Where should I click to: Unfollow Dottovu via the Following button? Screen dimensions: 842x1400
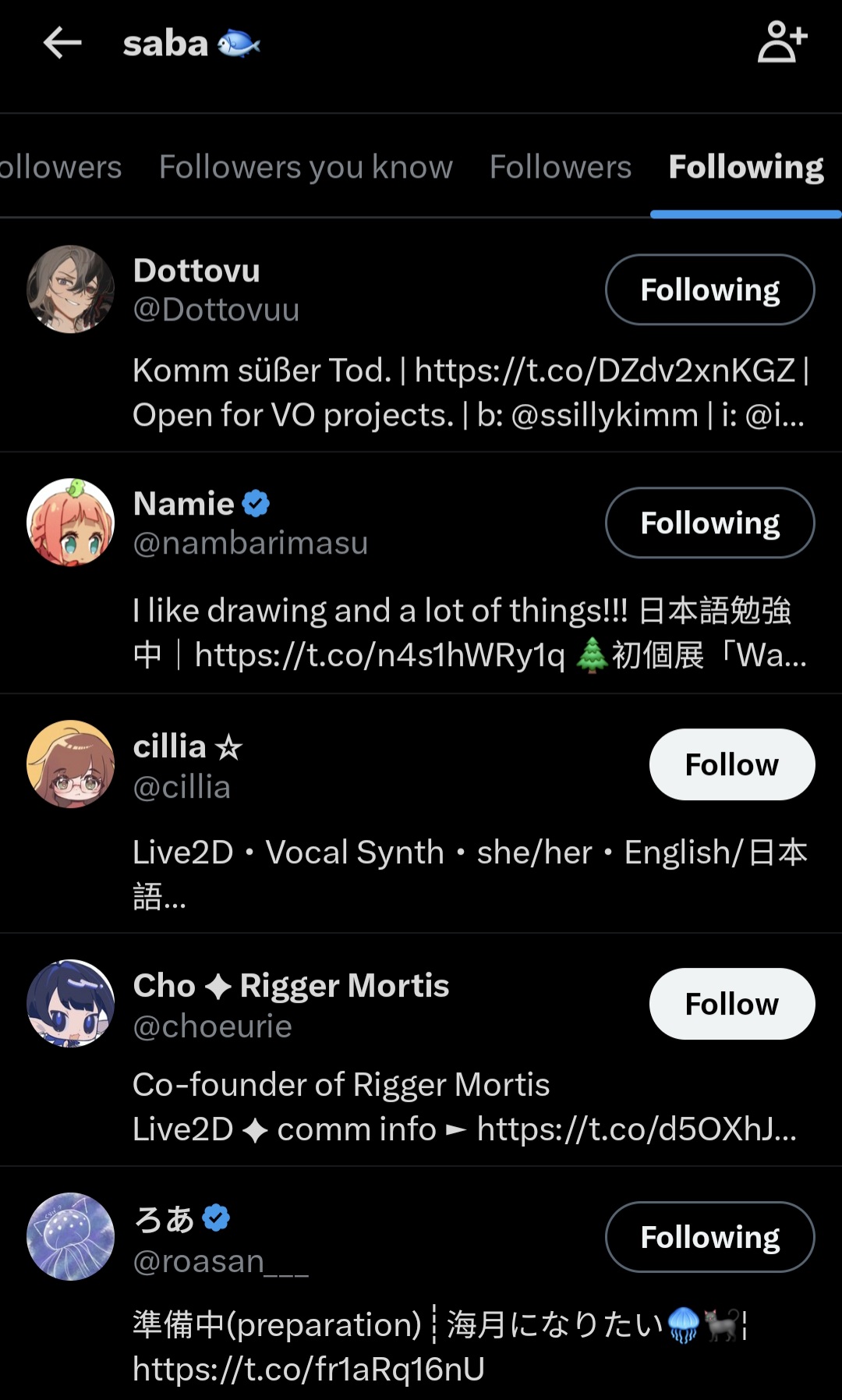709,290
